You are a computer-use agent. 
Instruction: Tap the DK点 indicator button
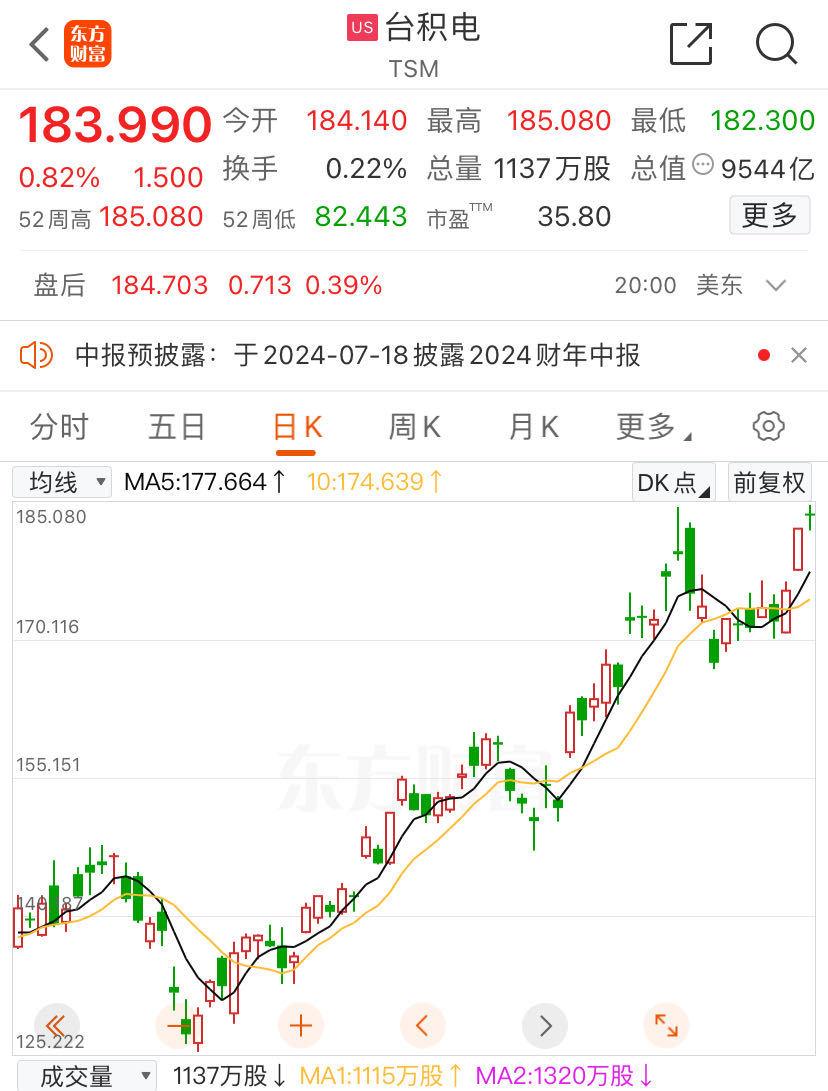[x=673, y=482]
